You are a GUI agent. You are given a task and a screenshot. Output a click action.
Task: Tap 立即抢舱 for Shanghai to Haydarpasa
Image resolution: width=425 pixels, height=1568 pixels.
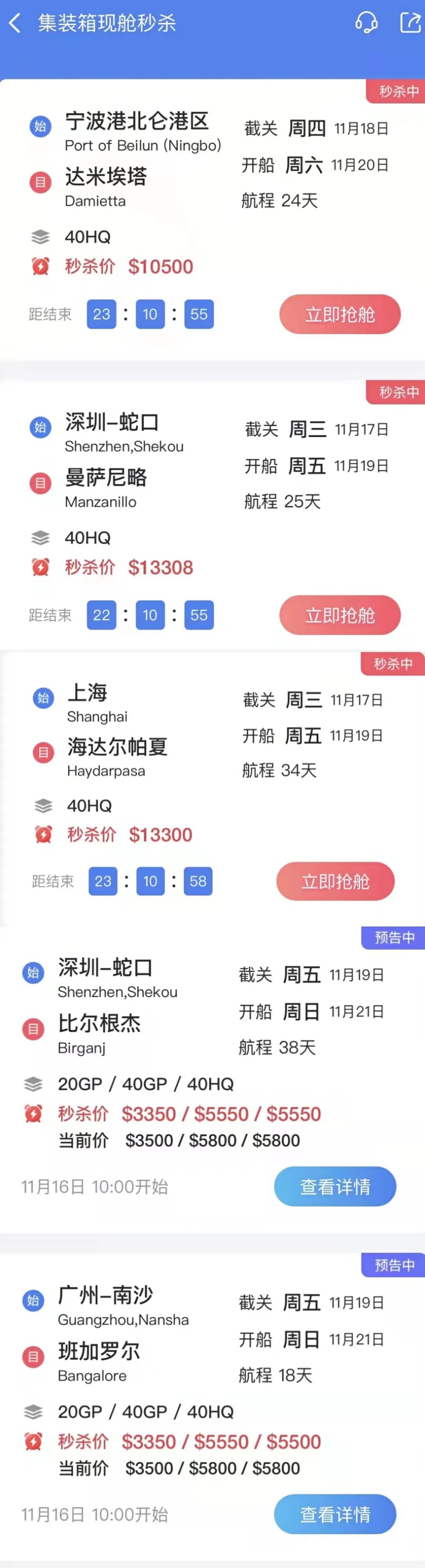pos(335,881)
